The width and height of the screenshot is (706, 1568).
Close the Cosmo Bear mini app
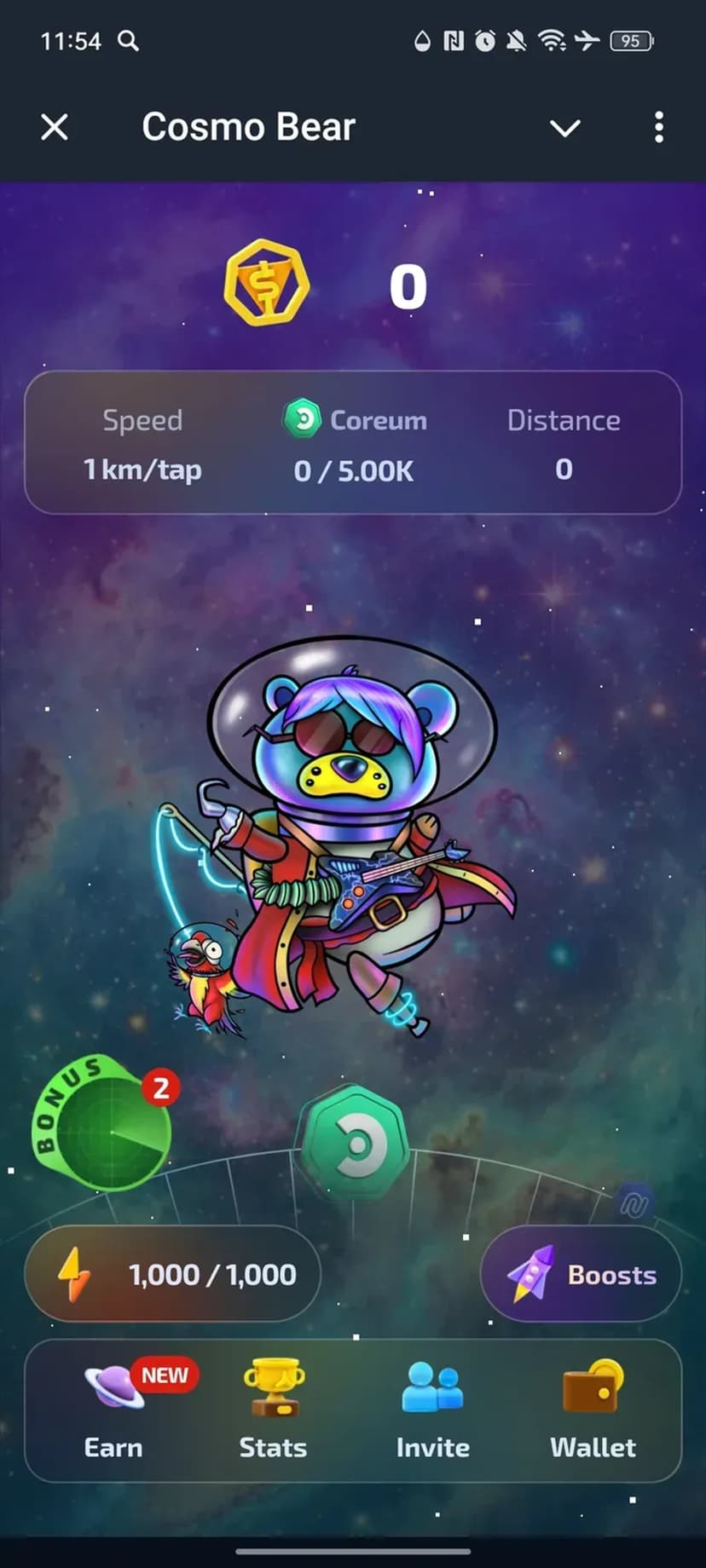pyautogui.click(x=55, y=128)
